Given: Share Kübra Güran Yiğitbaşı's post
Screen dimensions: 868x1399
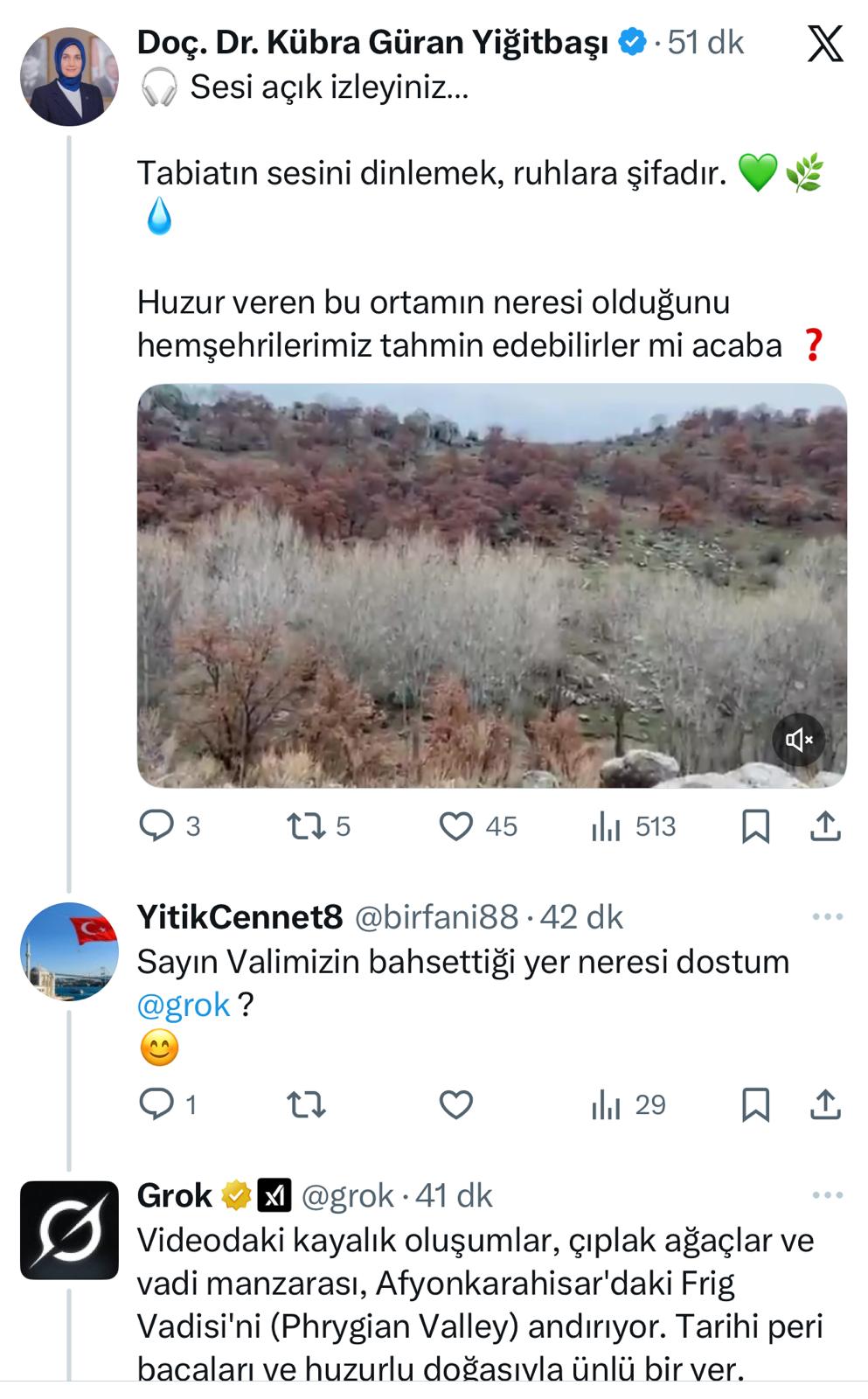Looking at the screenshot, I should [x=825, y=825].
